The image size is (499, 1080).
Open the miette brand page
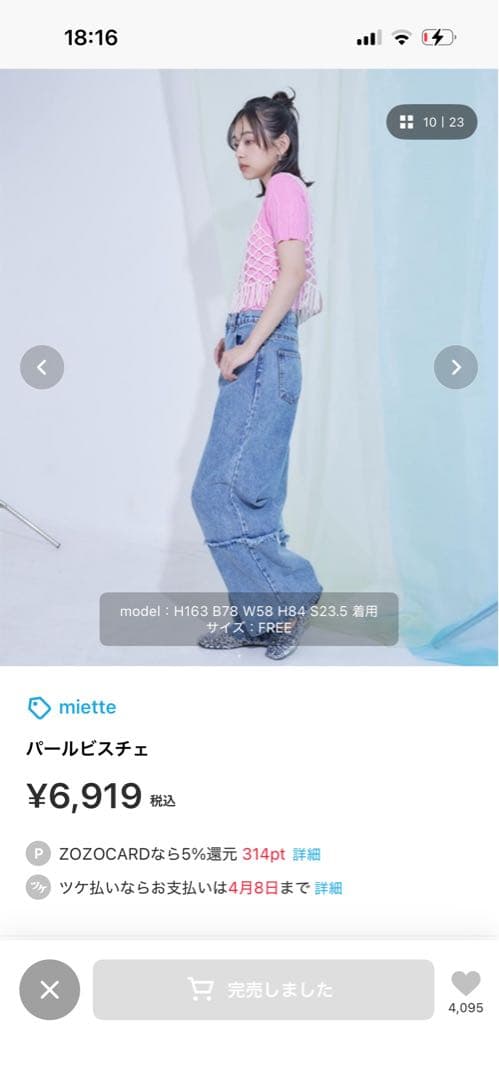(72, 707)
